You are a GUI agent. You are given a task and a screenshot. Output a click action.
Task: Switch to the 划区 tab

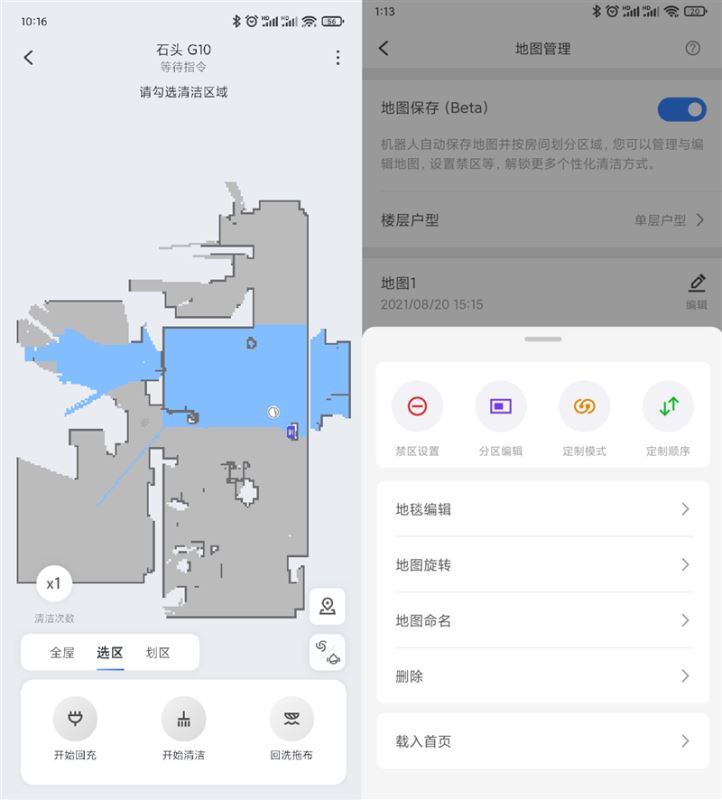(158, 653)
